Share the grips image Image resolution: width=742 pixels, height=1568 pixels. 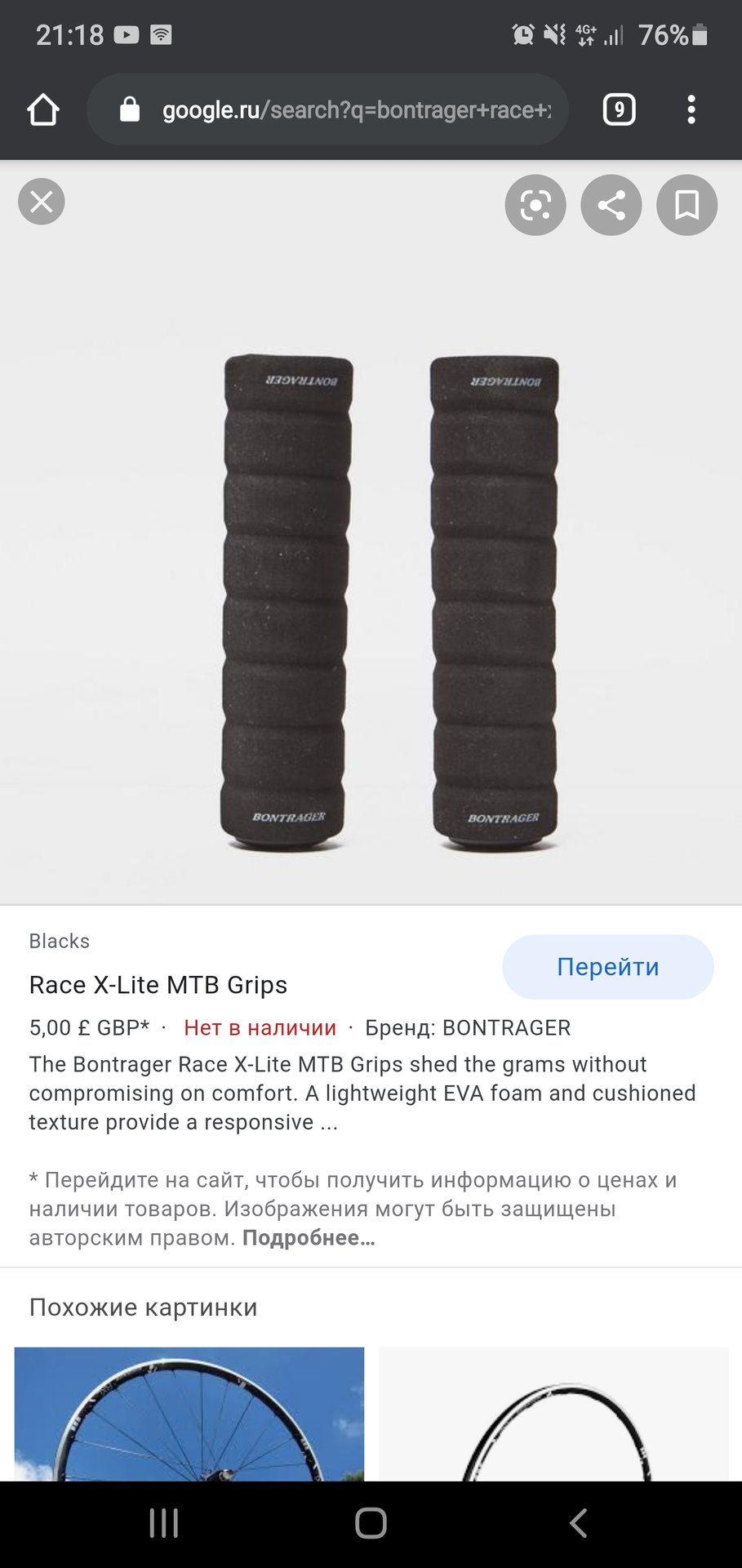[x=611, y=205]
